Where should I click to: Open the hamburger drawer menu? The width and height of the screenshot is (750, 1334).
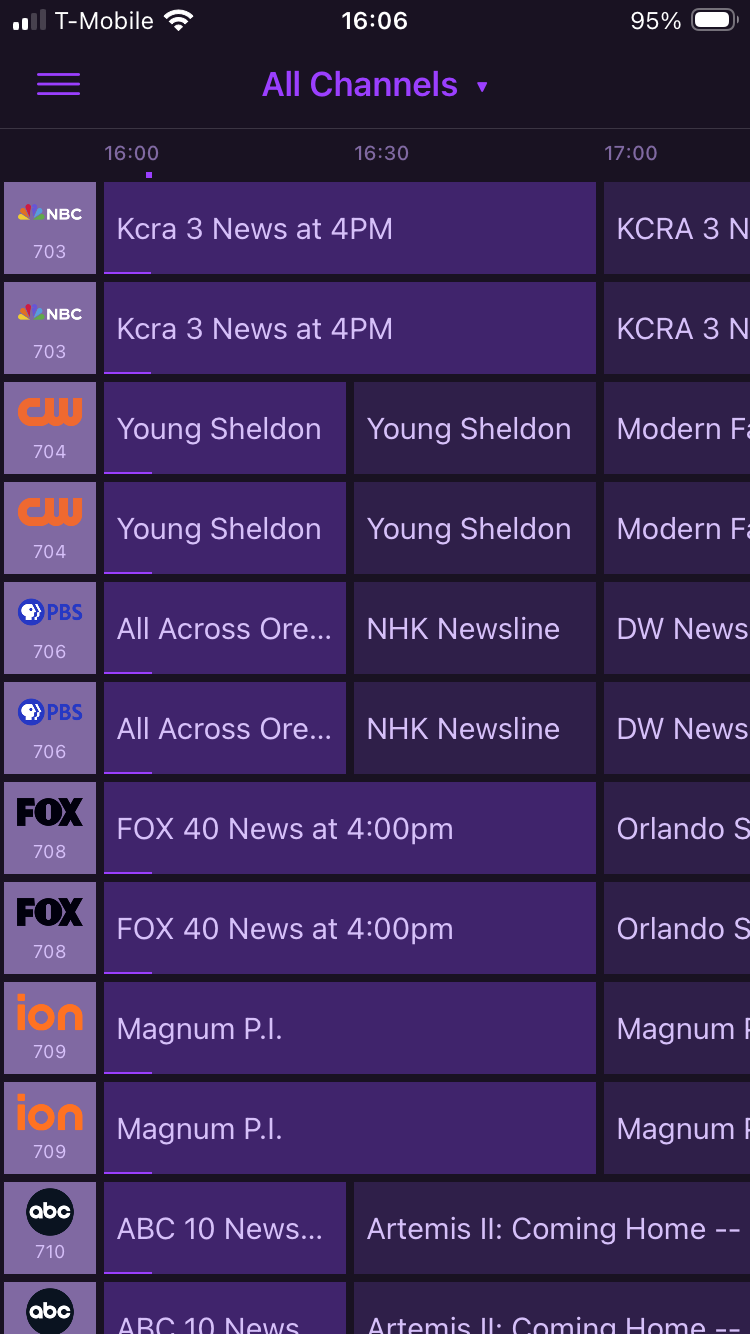tap(58, 85)
